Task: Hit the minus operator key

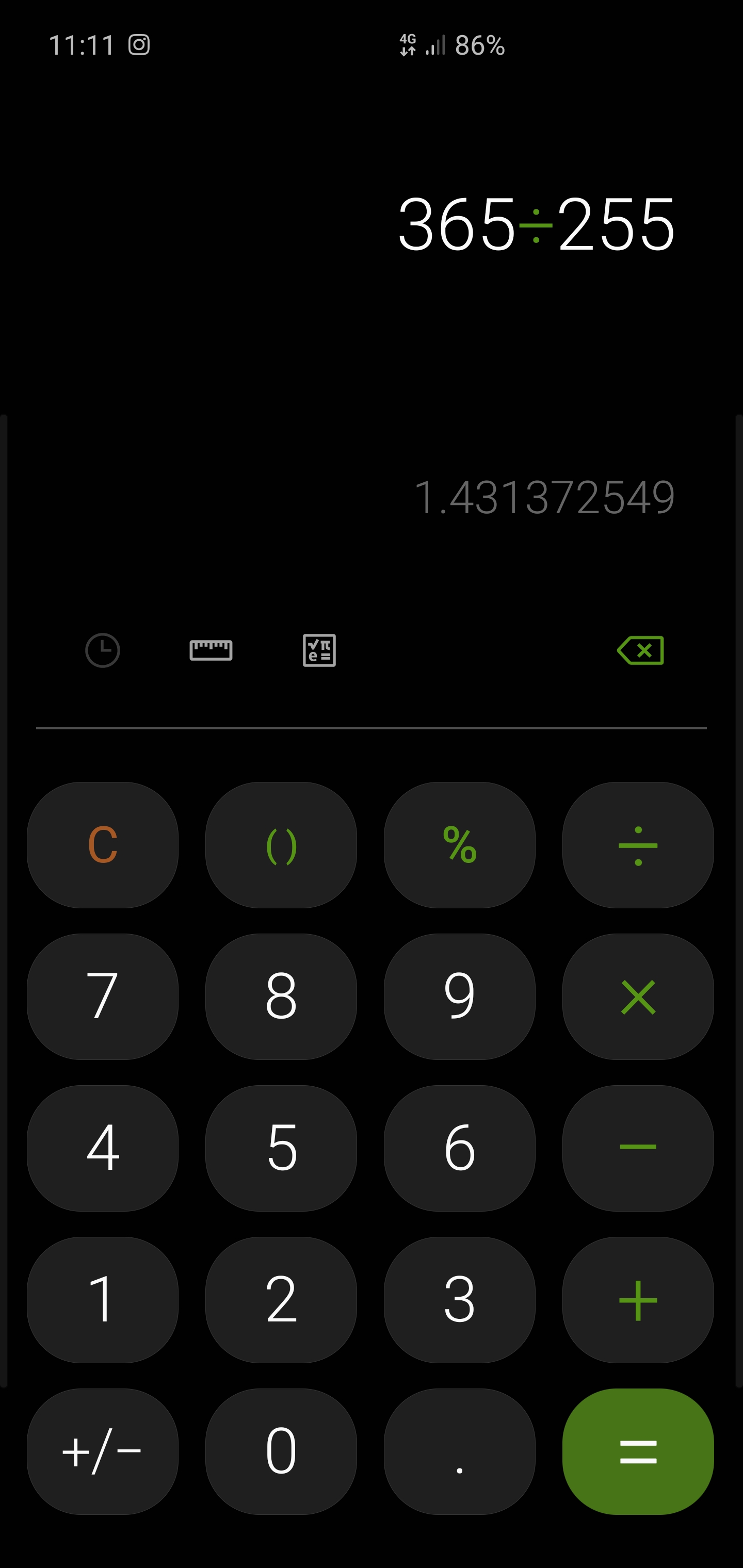Action: pos(638,1148)
